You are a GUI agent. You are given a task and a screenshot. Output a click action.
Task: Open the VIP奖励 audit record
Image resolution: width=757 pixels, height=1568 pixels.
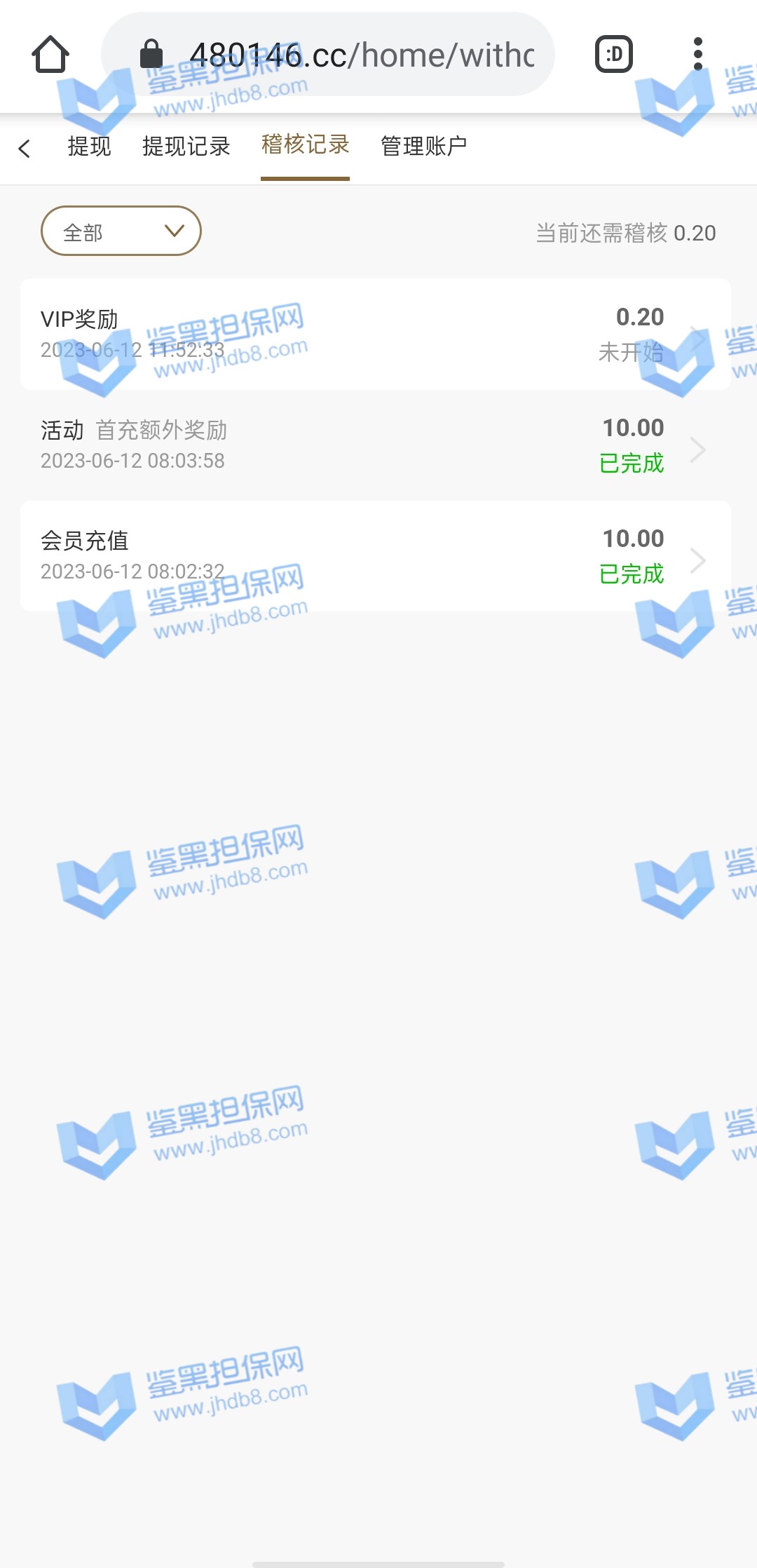pos(376,334)
